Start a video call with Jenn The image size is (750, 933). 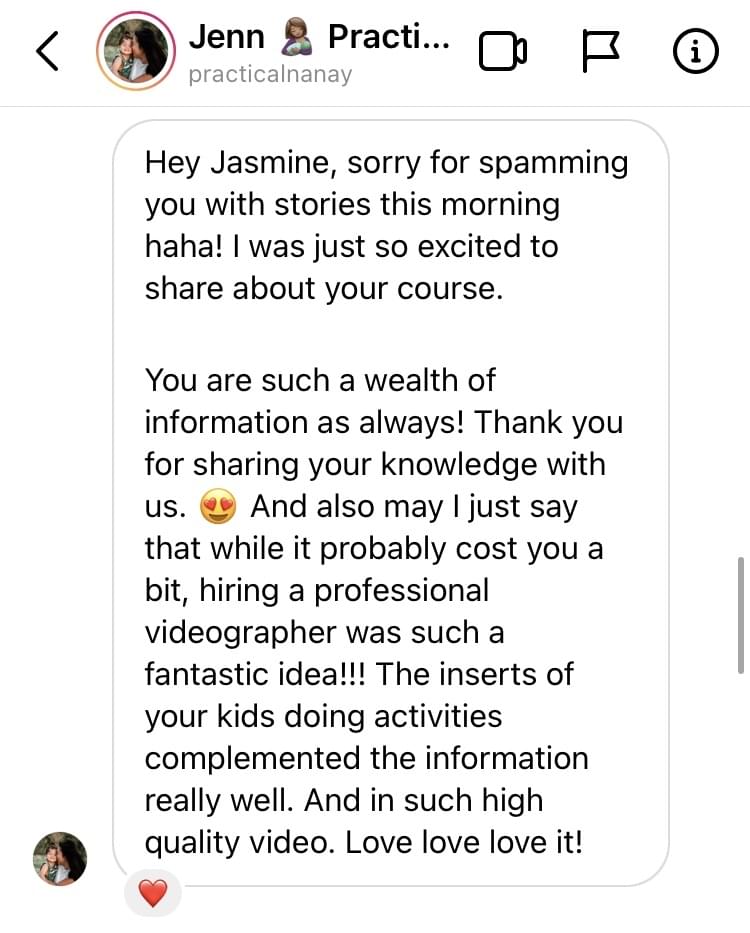click(502, 52)
